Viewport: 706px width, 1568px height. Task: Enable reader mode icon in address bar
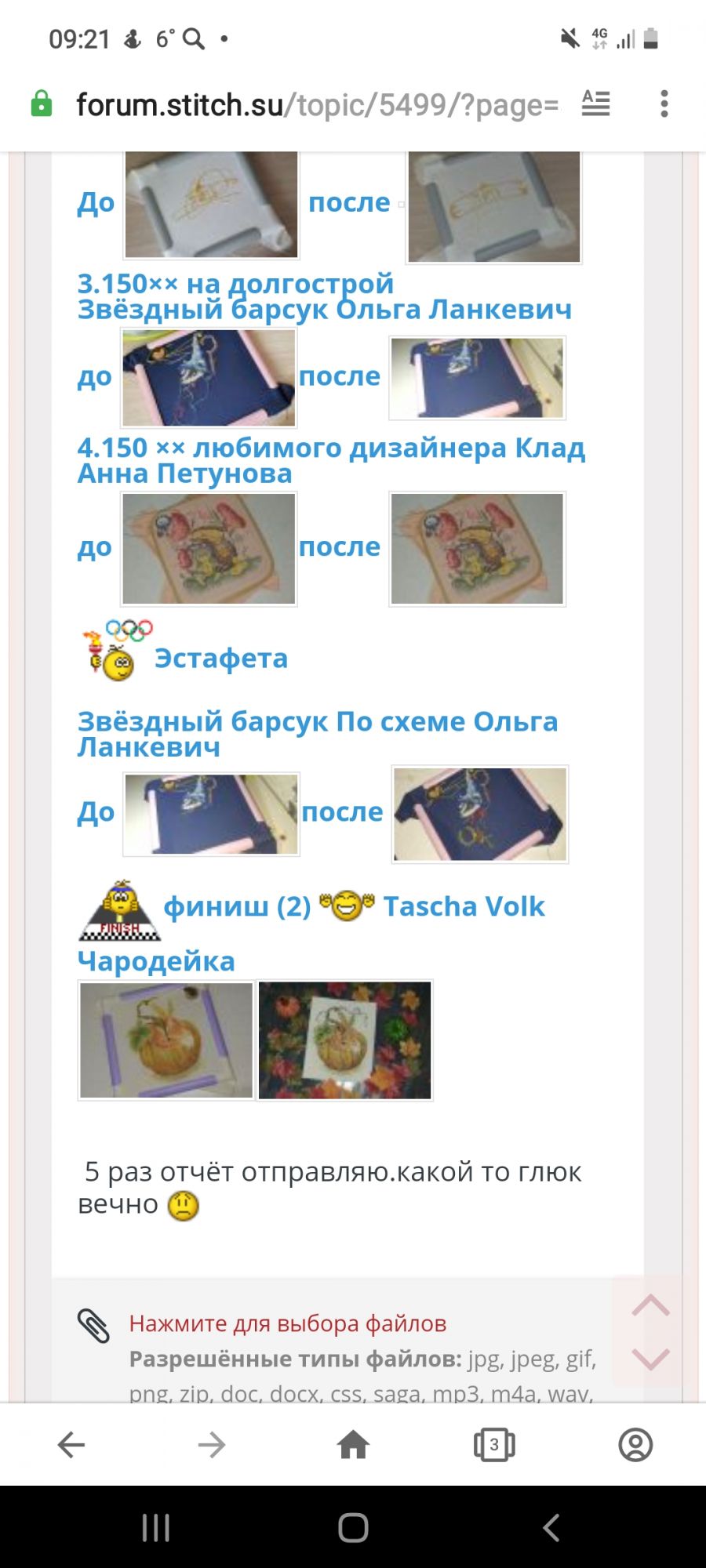pyautogui.click(x=595, y=103)
